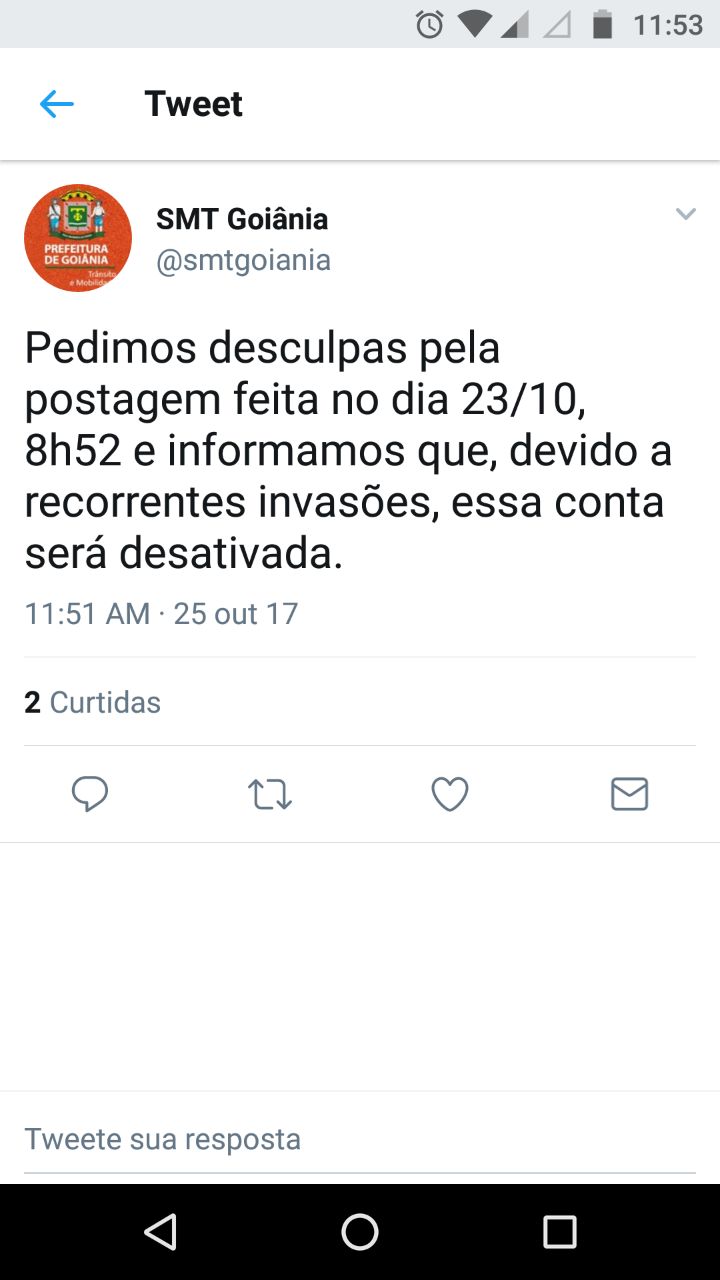The image size is (720, 1280).
Task: Open the tweet options dropdown chevron
Action: coord(685,214)
